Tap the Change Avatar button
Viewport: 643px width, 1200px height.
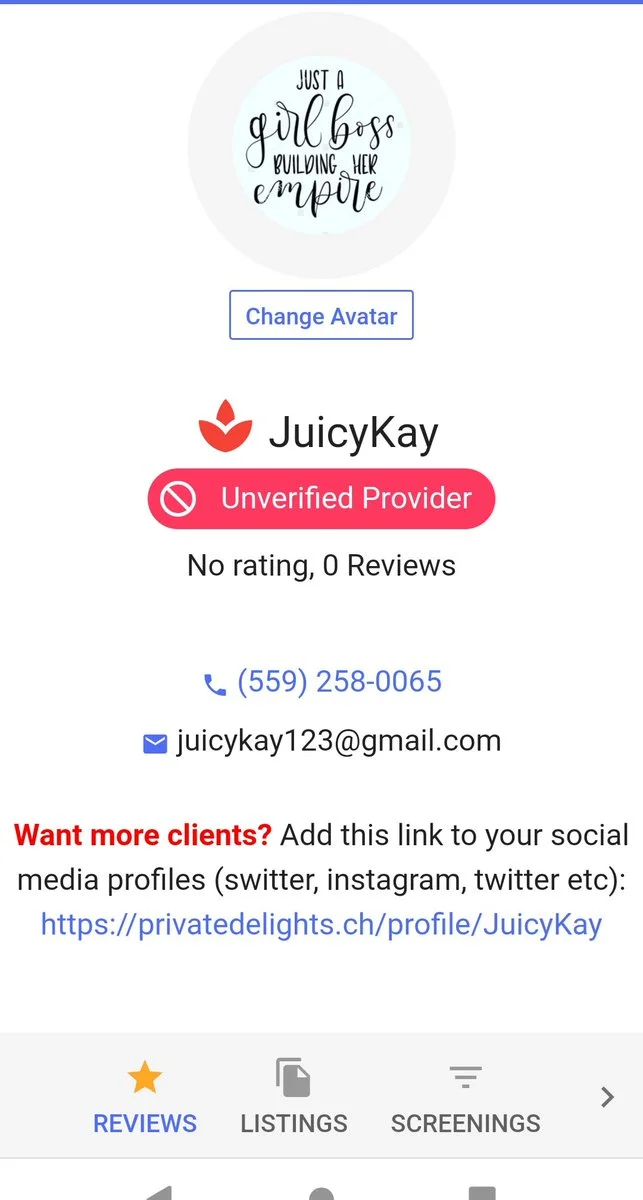321,316
